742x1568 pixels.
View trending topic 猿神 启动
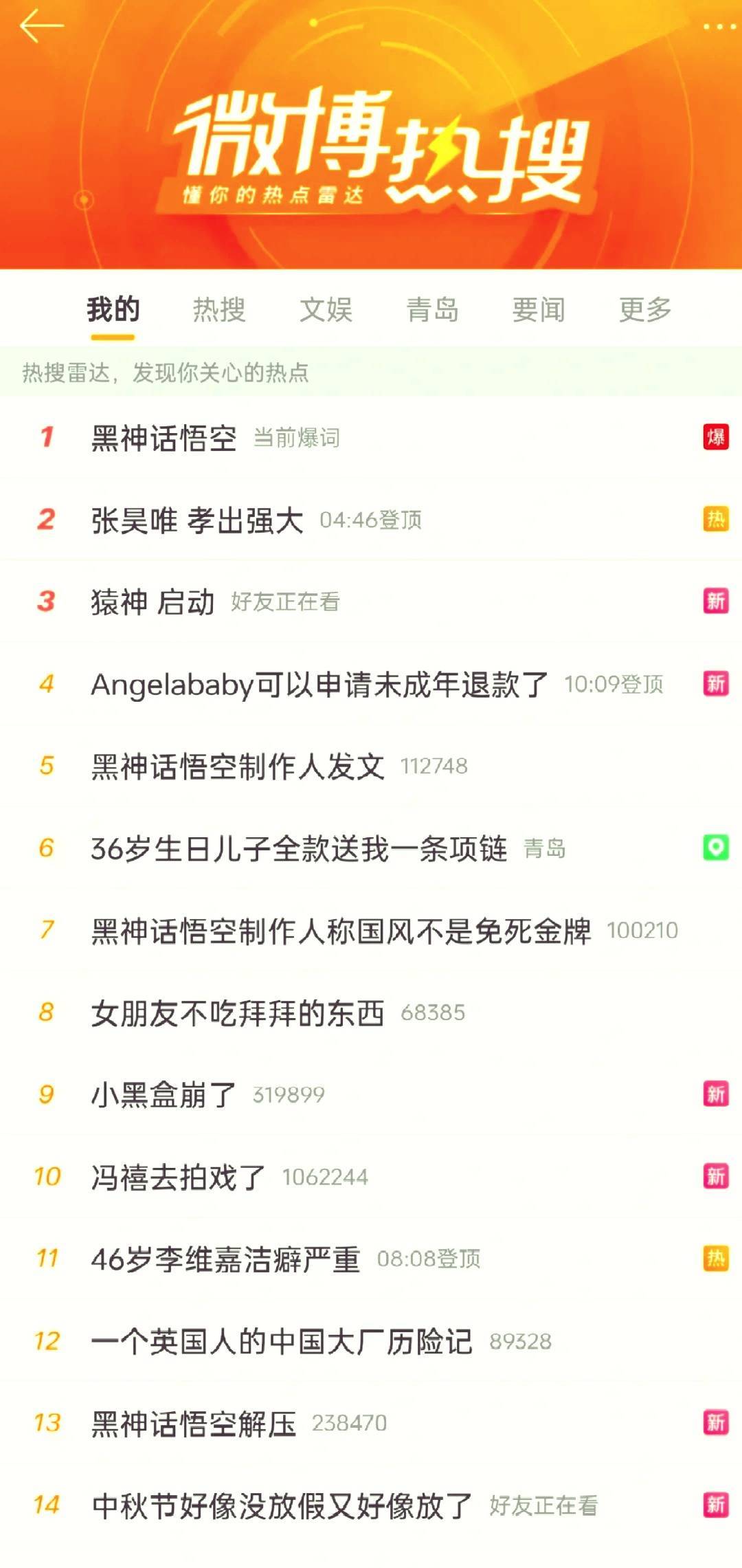153,602
